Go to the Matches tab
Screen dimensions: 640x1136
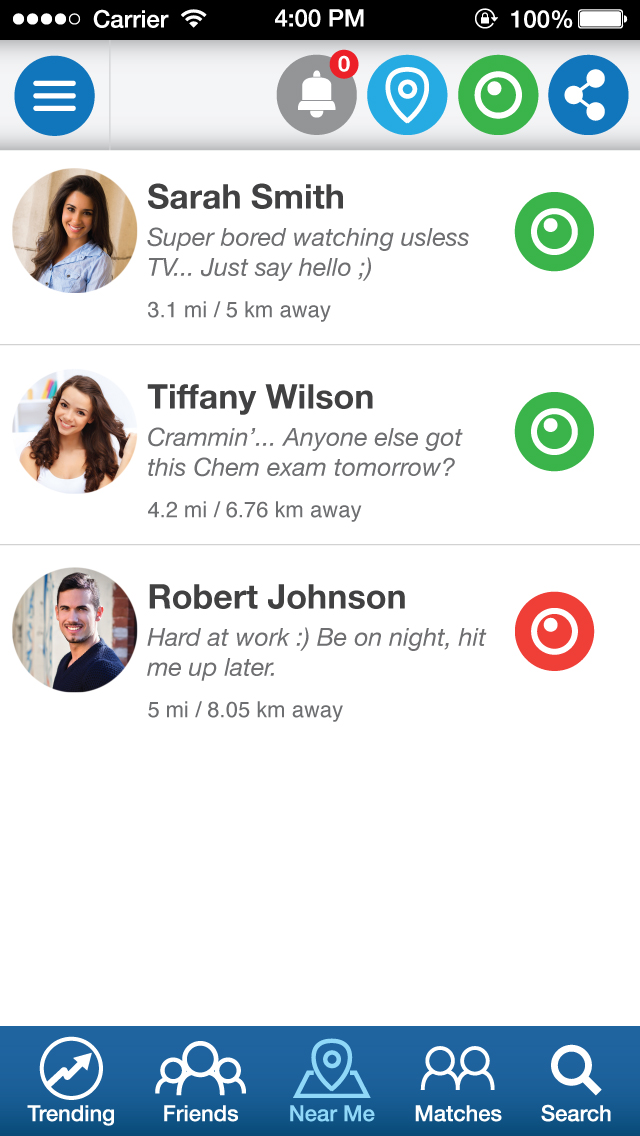pos(458,1082)
